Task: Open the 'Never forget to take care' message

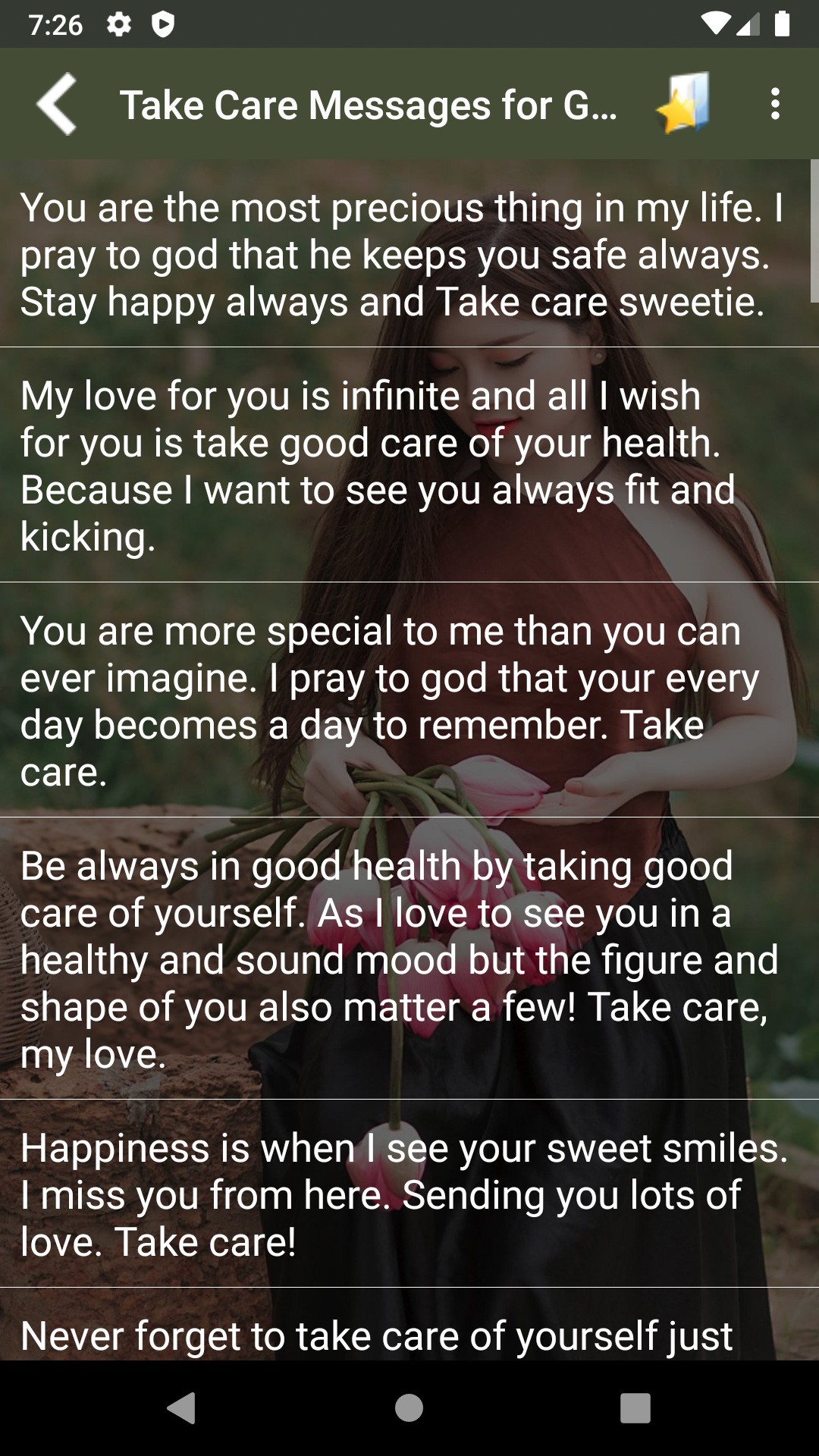Action: pyautogui.click(x=402, y=1336)
